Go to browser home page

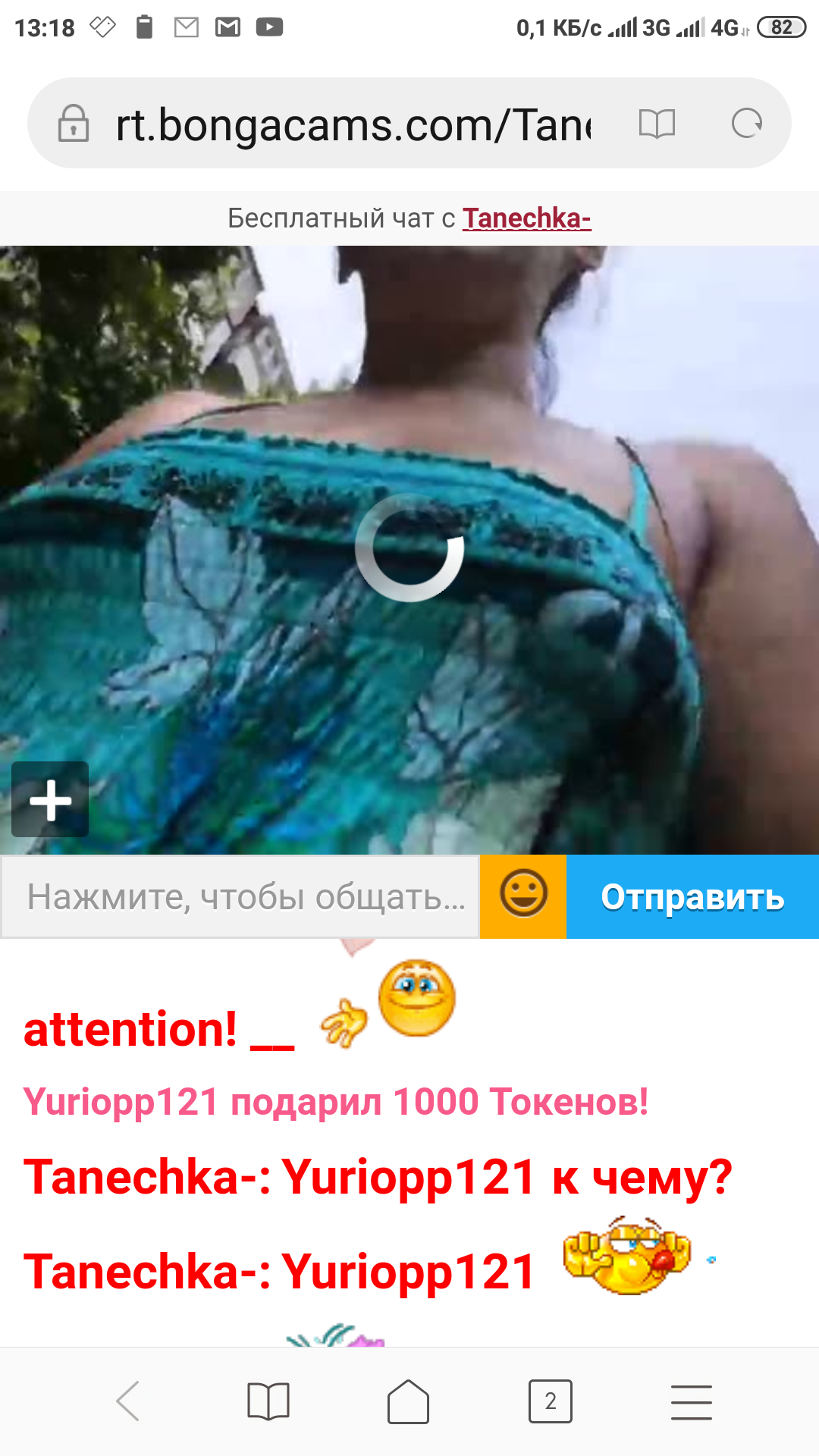point(408,1401)
